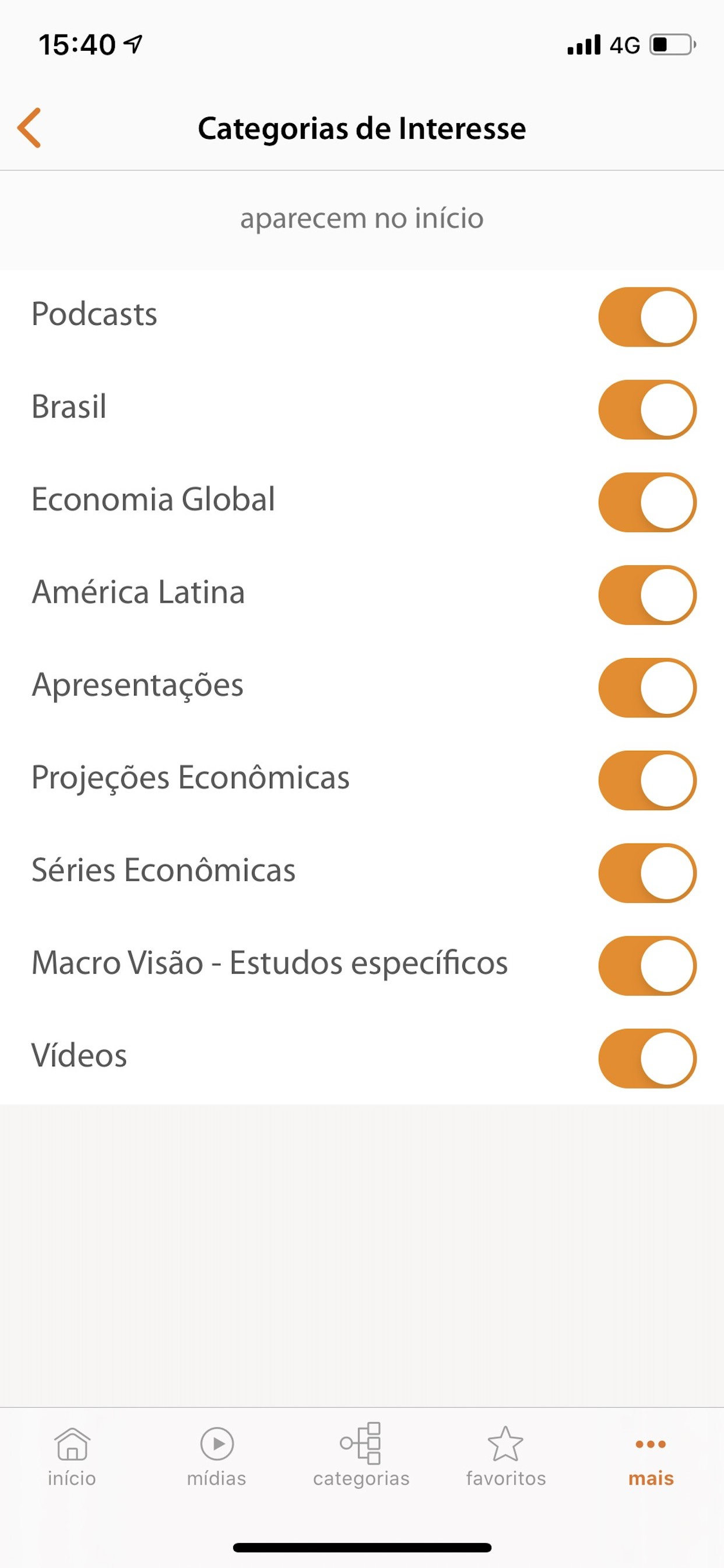Disable the Apresentações toggle
The width and height of the screenshot is (724, 1568).
coord(647,688)
